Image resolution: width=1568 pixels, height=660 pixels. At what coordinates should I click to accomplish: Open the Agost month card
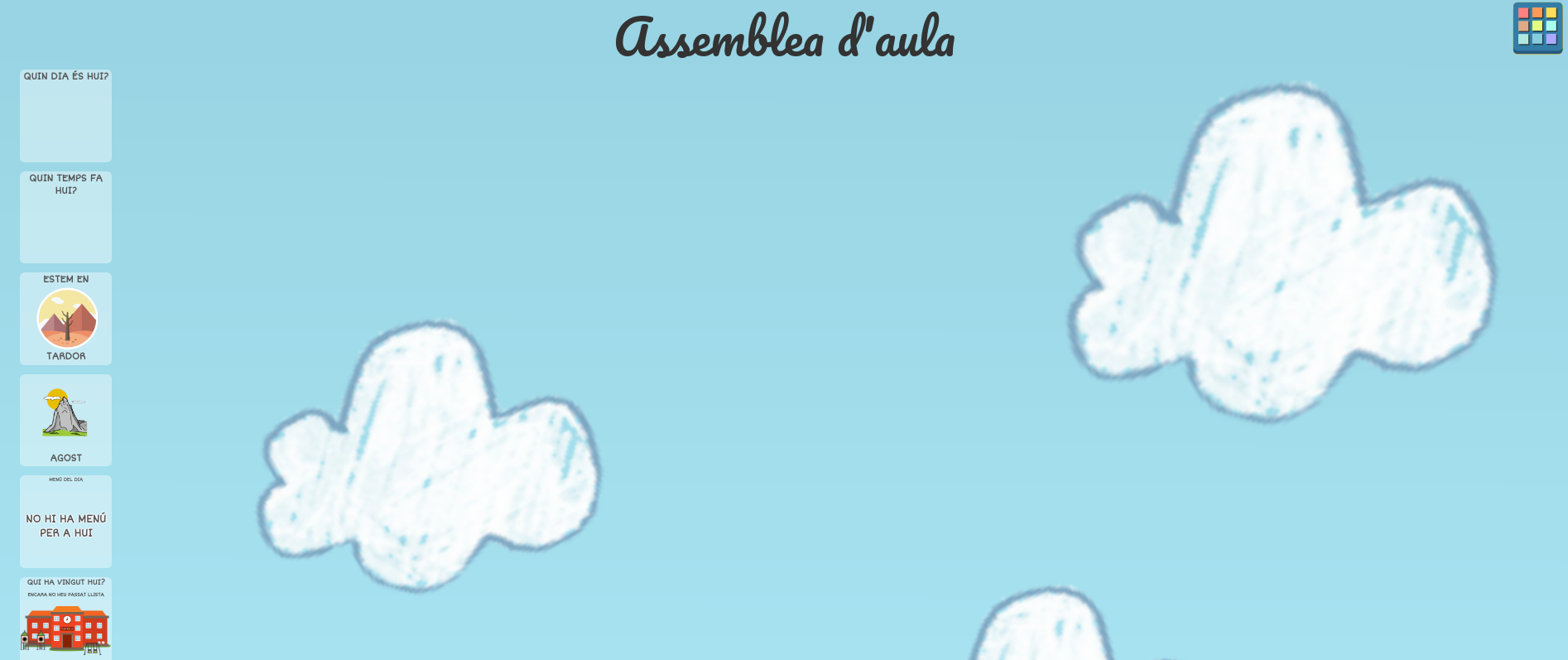click(66, 420)
